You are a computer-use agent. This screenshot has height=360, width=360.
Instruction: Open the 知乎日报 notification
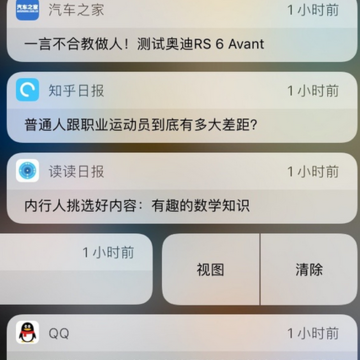[x=182, y=108]
